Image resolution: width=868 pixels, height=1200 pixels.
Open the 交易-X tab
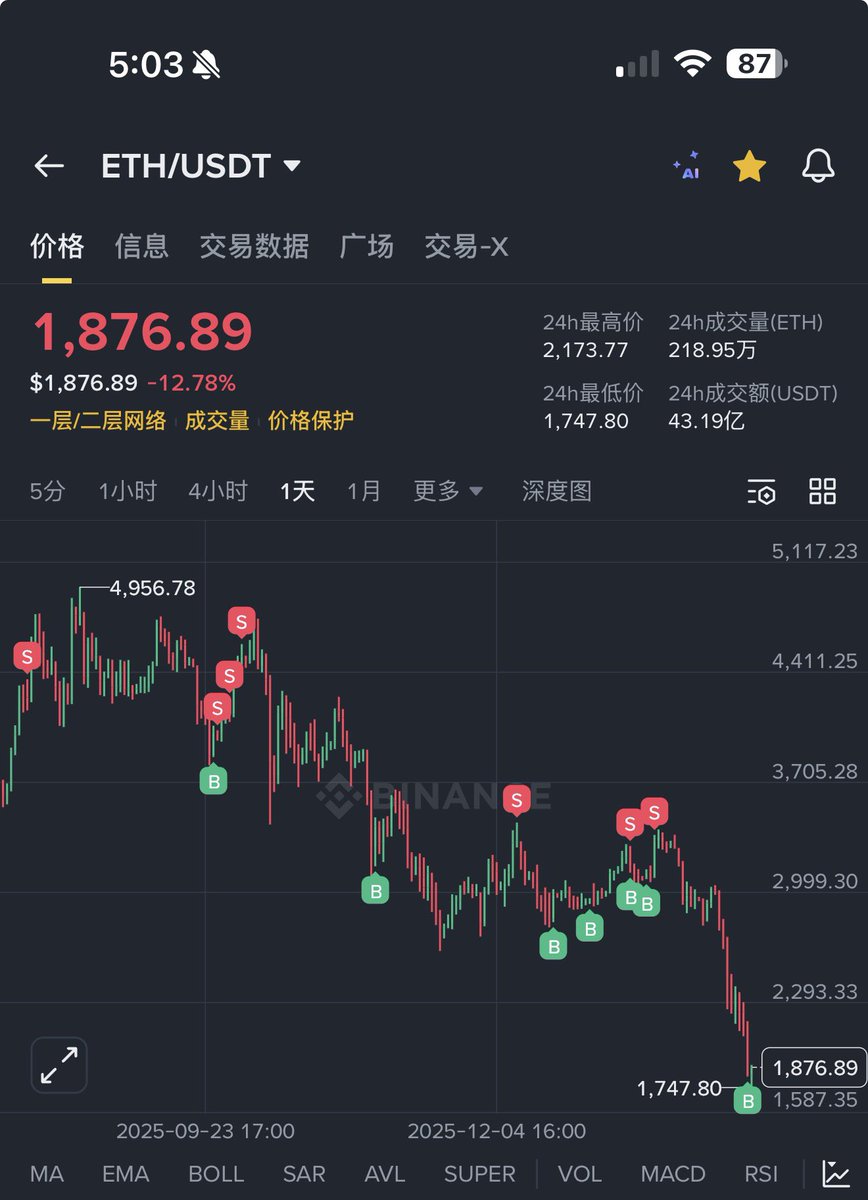coord(466,246)
